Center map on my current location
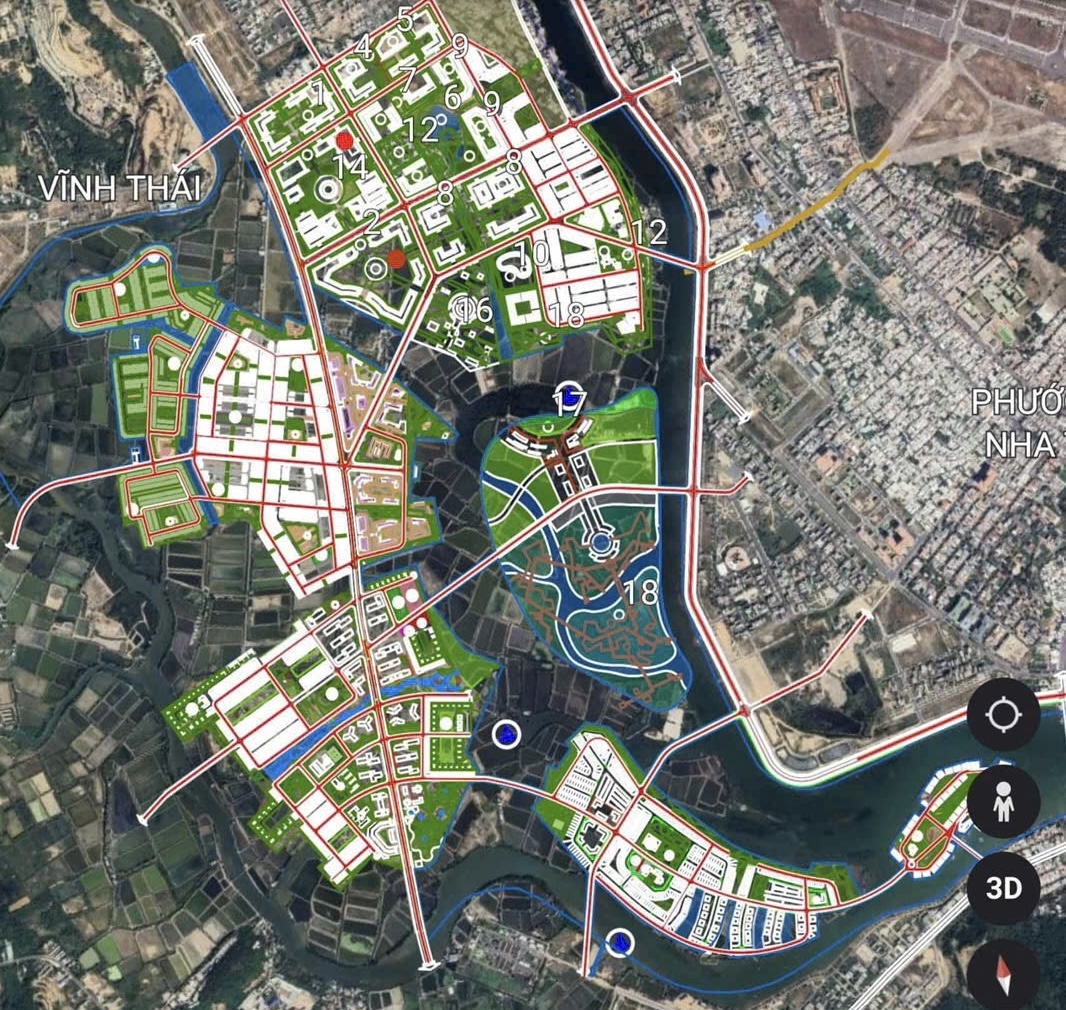Screen dimensions: 1066x1010 (x=1003, y=715)
